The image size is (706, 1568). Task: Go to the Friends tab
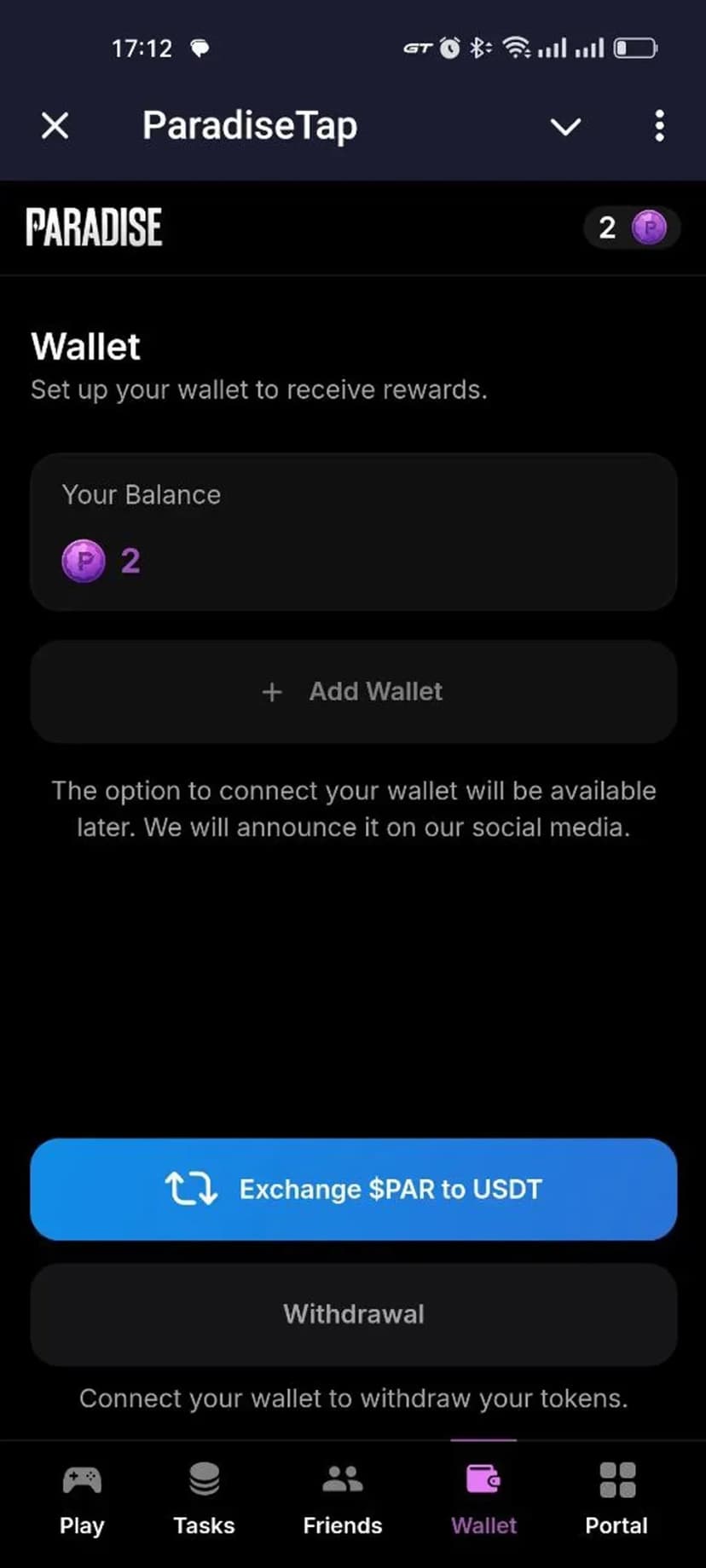342,1498
